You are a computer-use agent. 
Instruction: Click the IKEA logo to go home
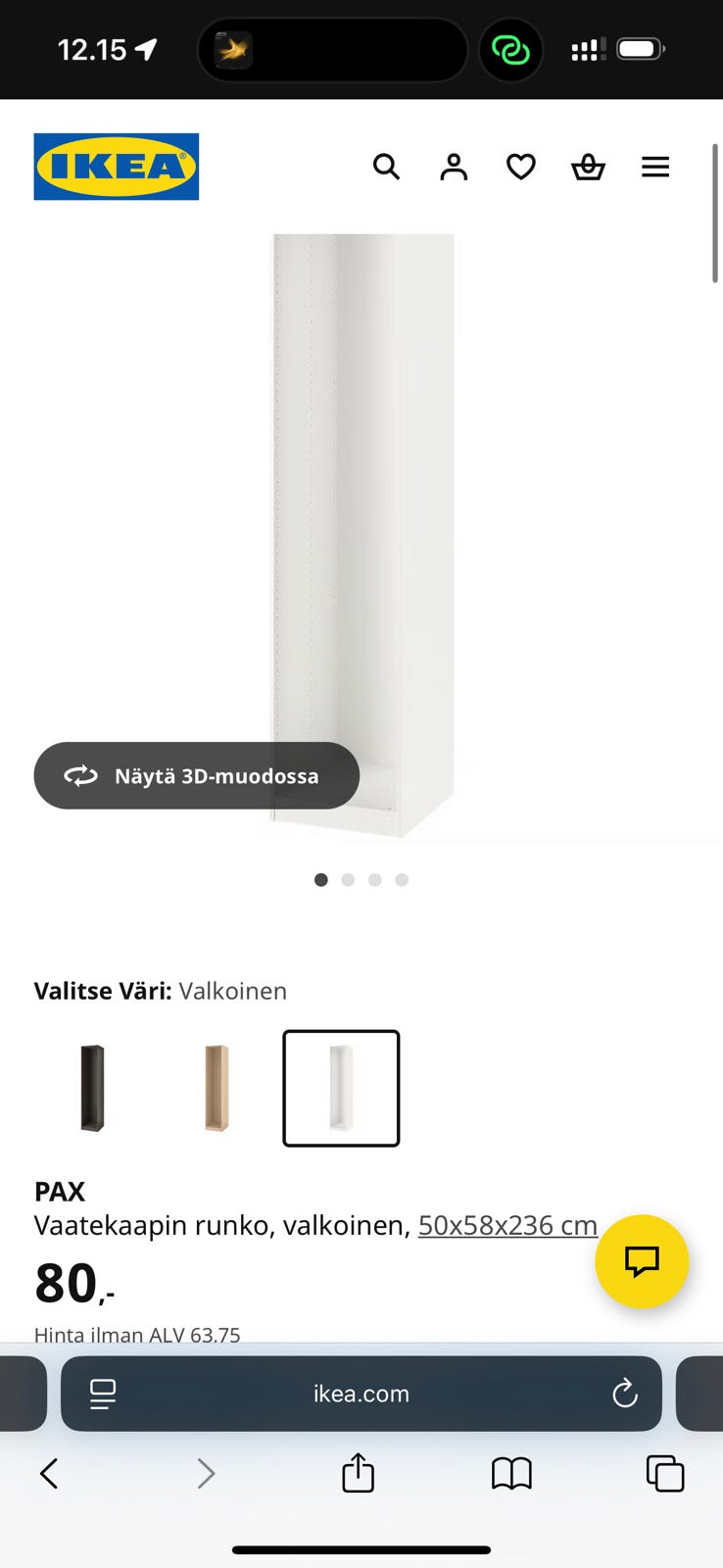point(116,166)
